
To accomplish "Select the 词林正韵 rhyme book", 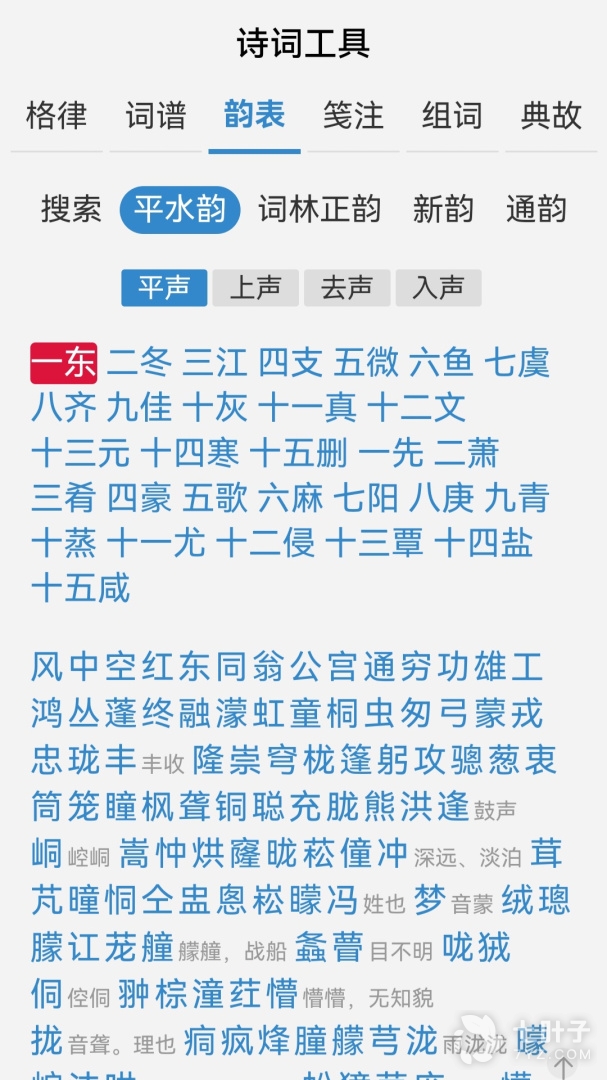I will coord(320,210).
